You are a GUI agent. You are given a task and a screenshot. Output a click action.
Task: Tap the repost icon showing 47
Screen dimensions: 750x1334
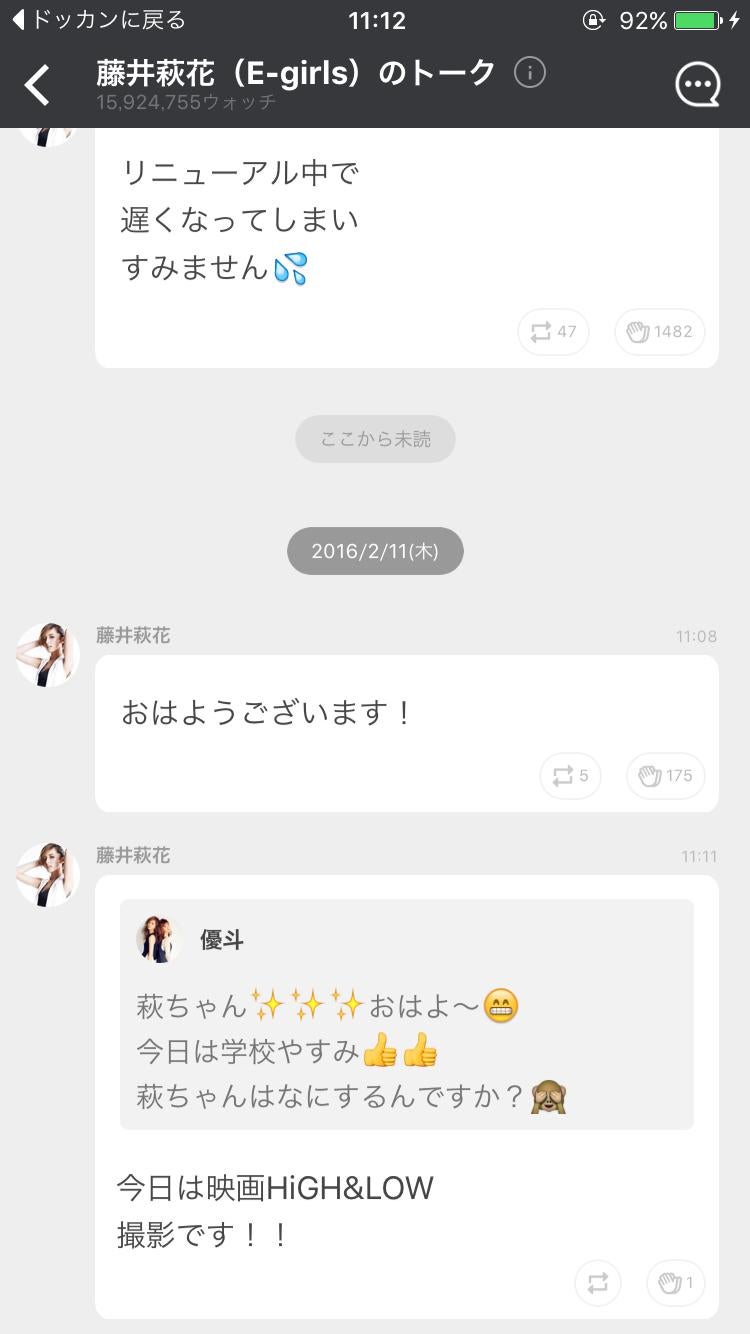(x=553, y=331)
